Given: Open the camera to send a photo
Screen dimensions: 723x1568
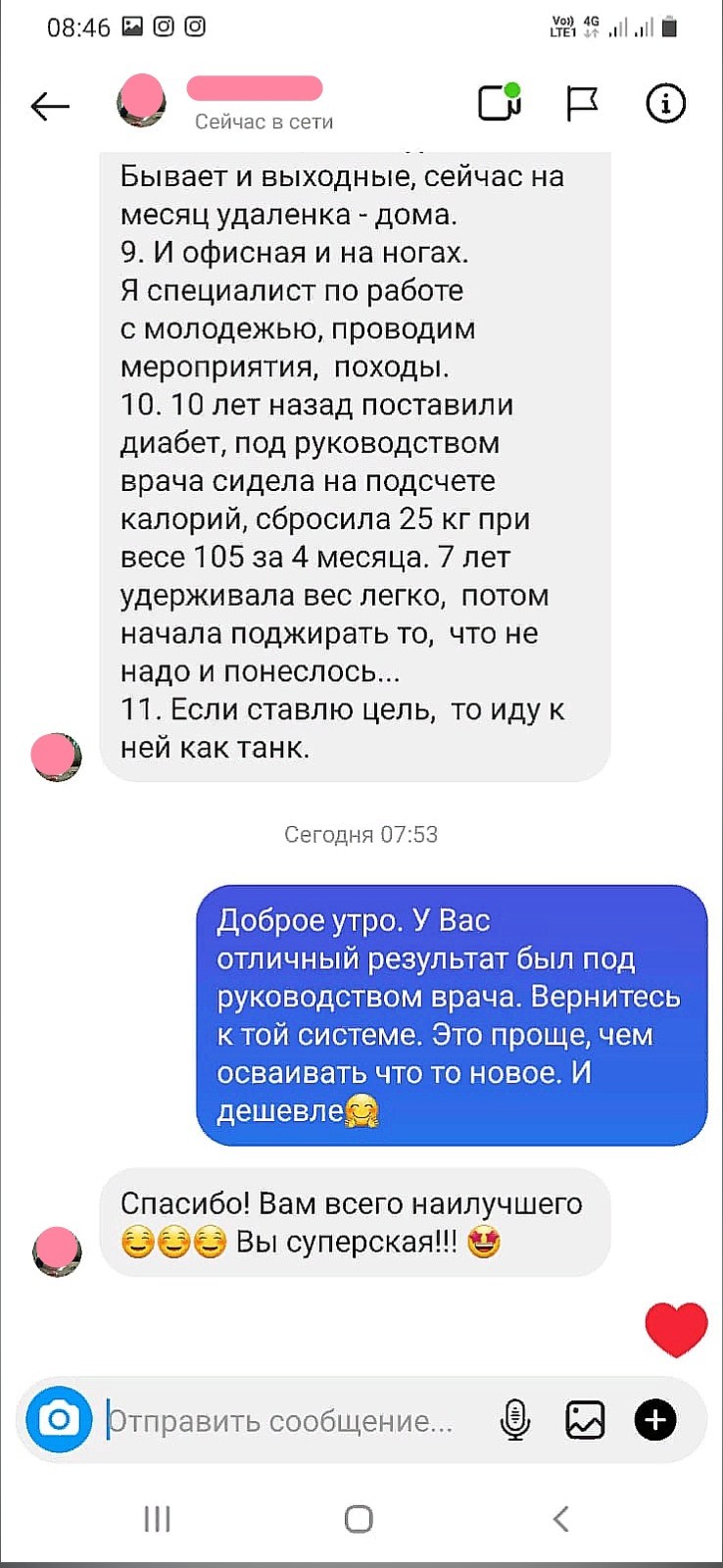Looking at the screenshot, I should pos(59,1419).
